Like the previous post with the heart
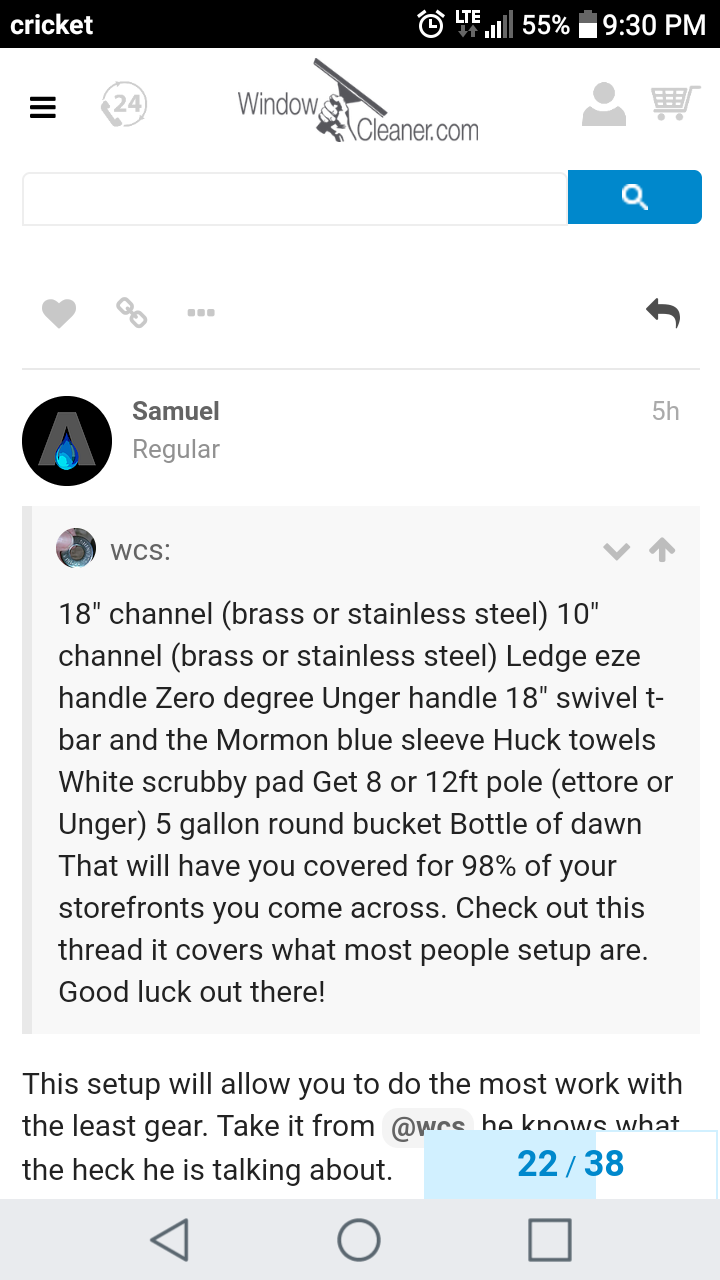 (59, 314)
